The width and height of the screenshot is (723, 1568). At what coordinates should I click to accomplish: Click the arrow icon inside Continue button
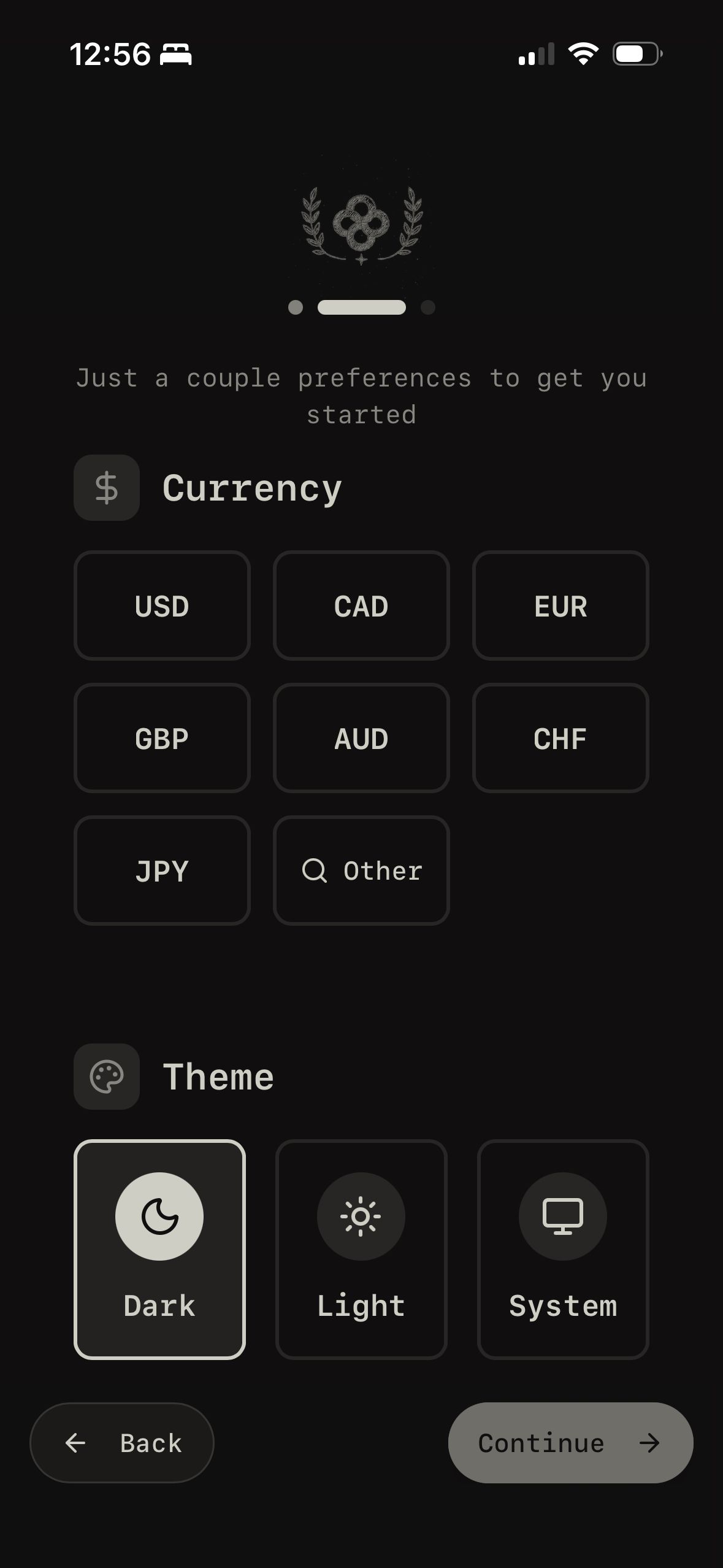[x=649, y=1443]
